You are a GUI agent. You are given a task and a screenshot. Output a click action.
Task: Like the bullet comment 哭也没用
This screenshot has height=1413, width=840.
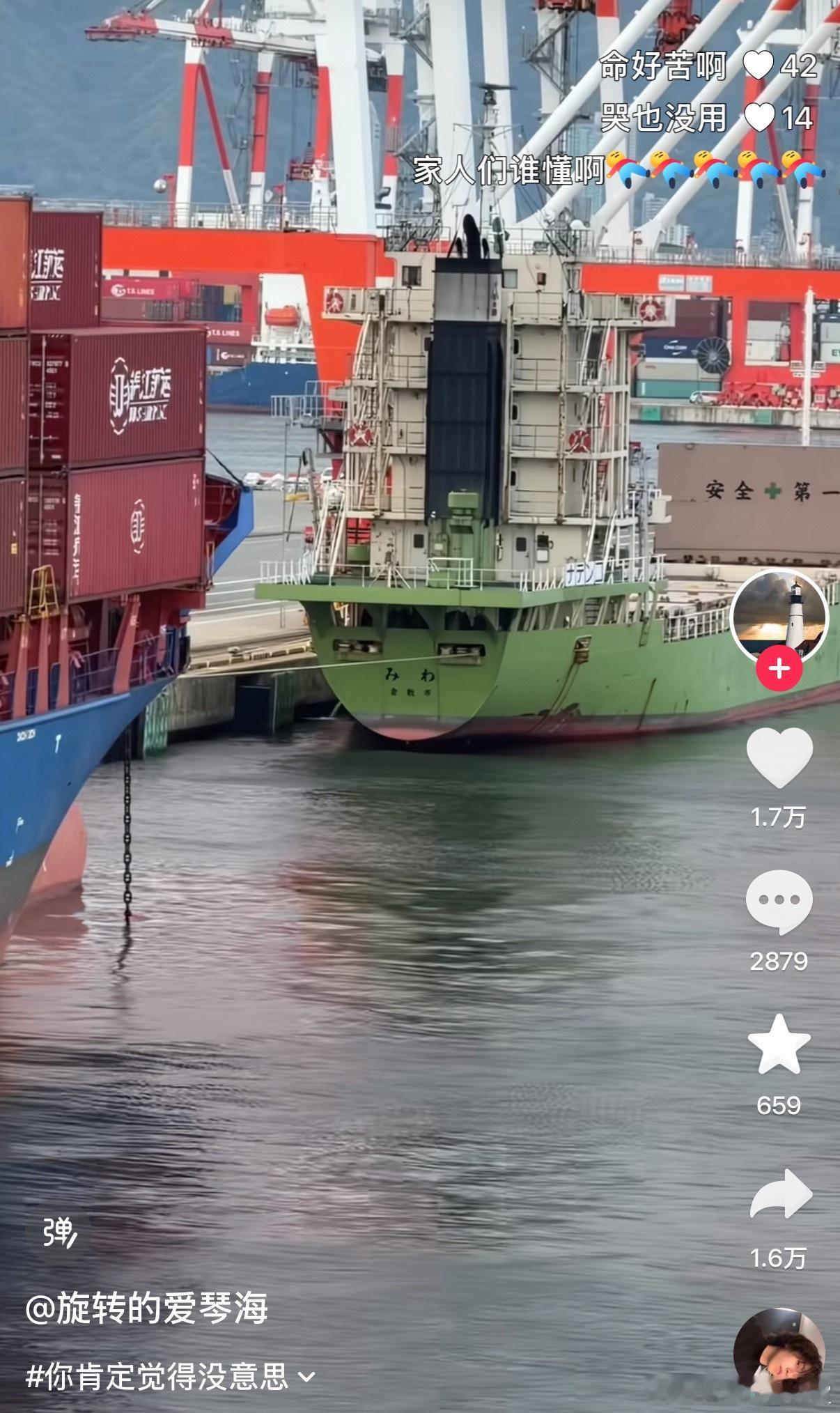click(760, 118)
